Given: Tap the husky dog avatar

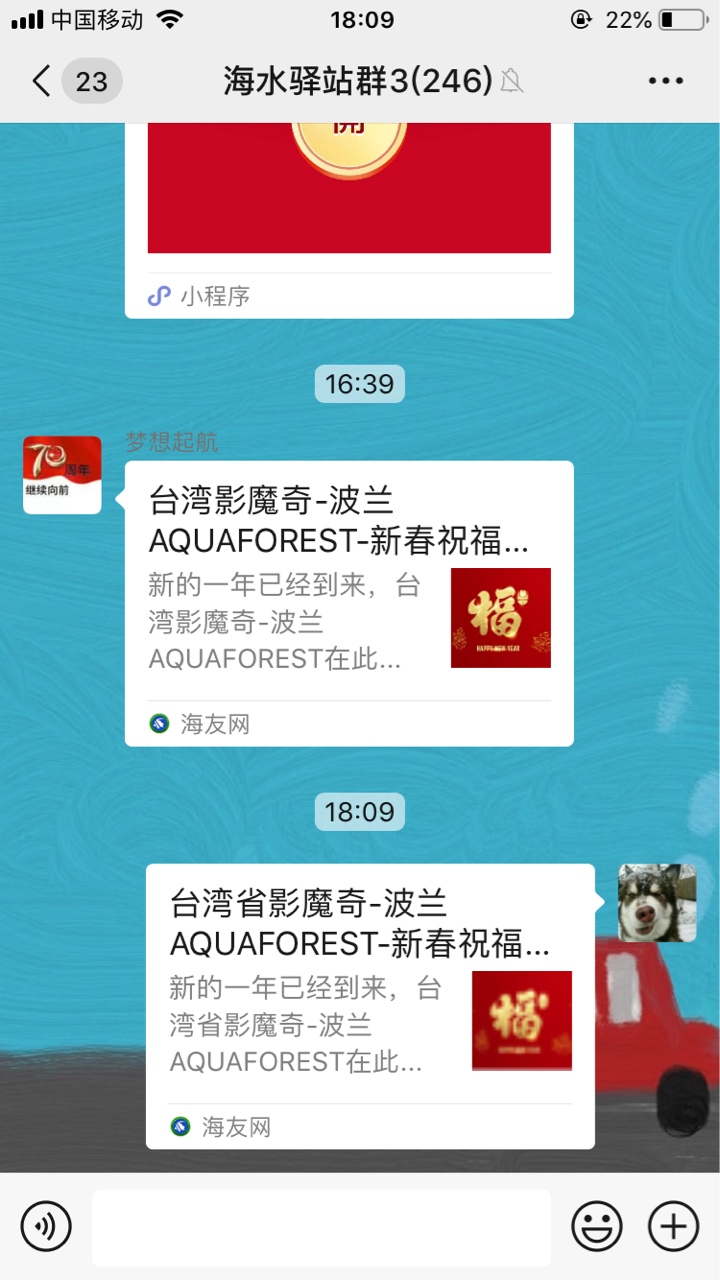Looking at the screenshot, I should click(656, 903).
